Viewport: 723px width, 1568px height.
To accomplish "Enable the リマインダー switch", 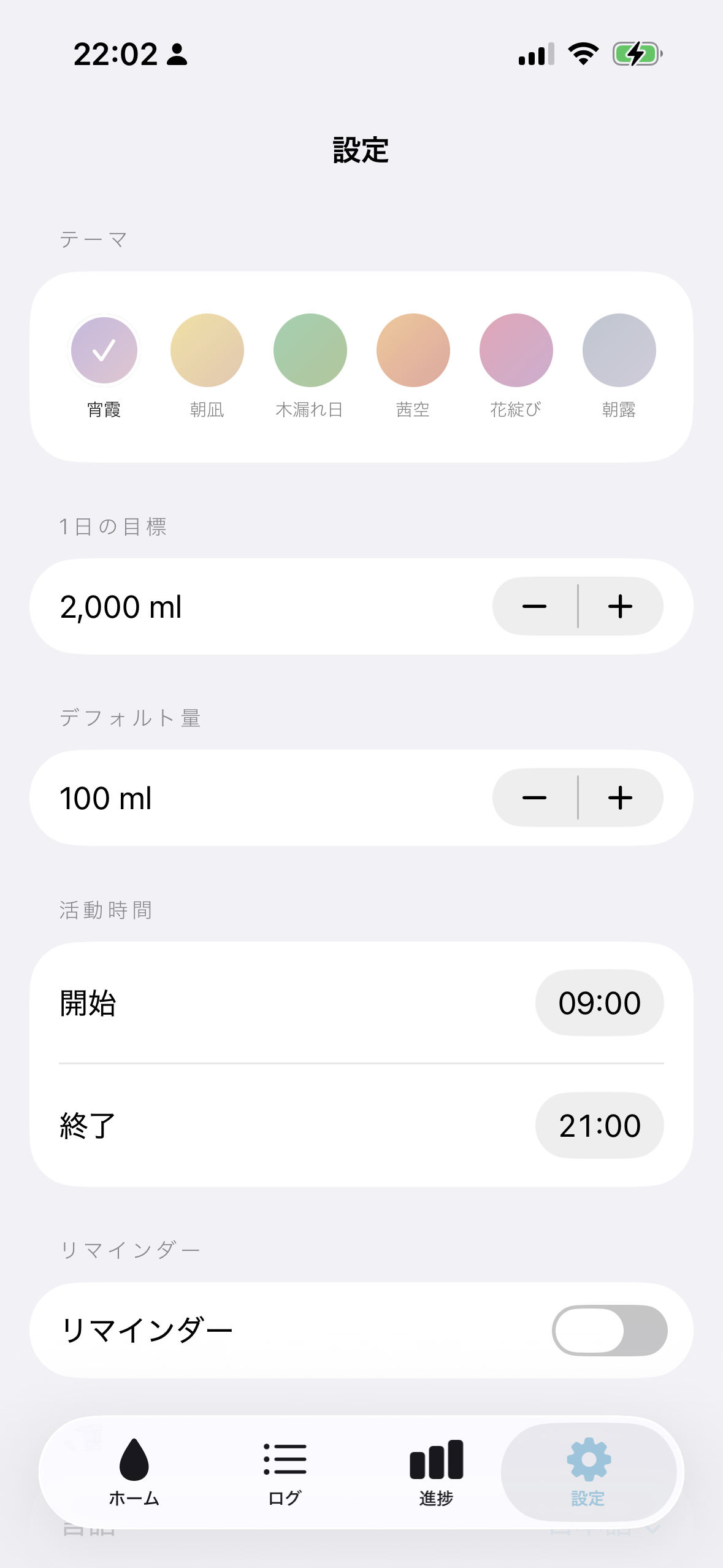I will pyautogui.click(x=610, y=1331).
